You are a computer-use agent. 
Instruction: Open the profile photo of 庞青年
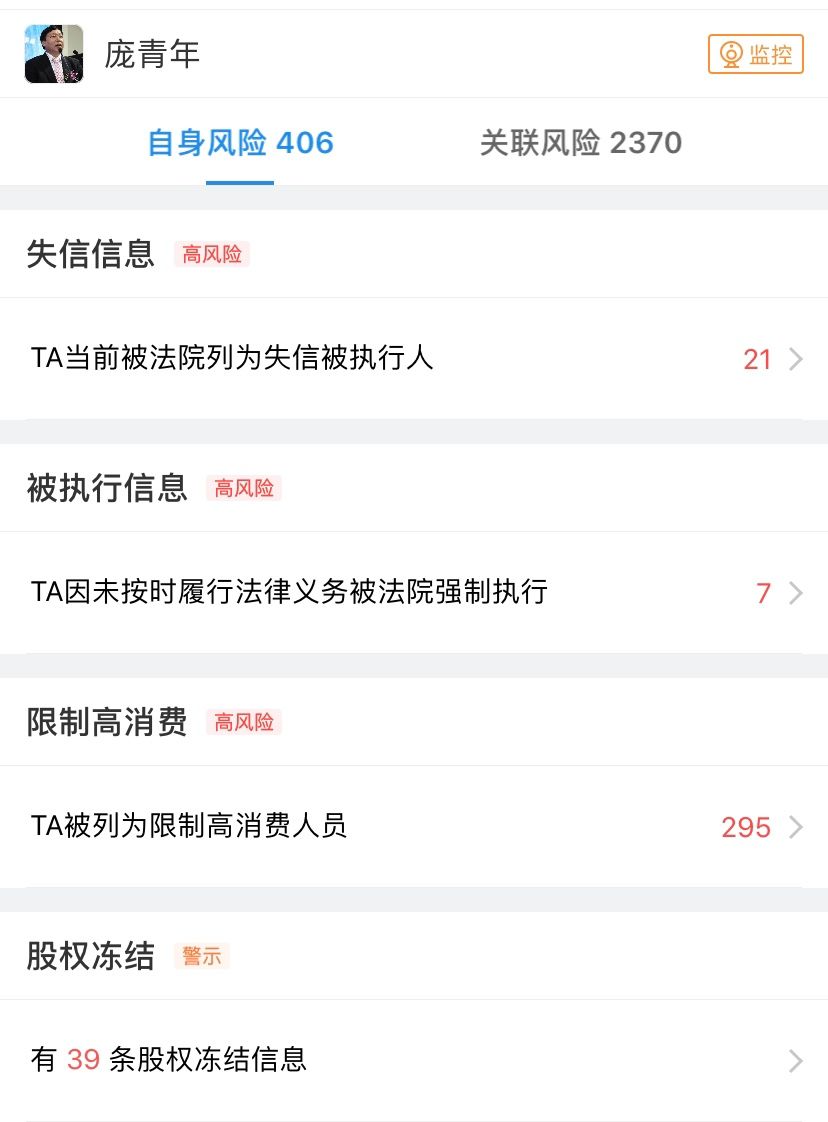point(54,54)
